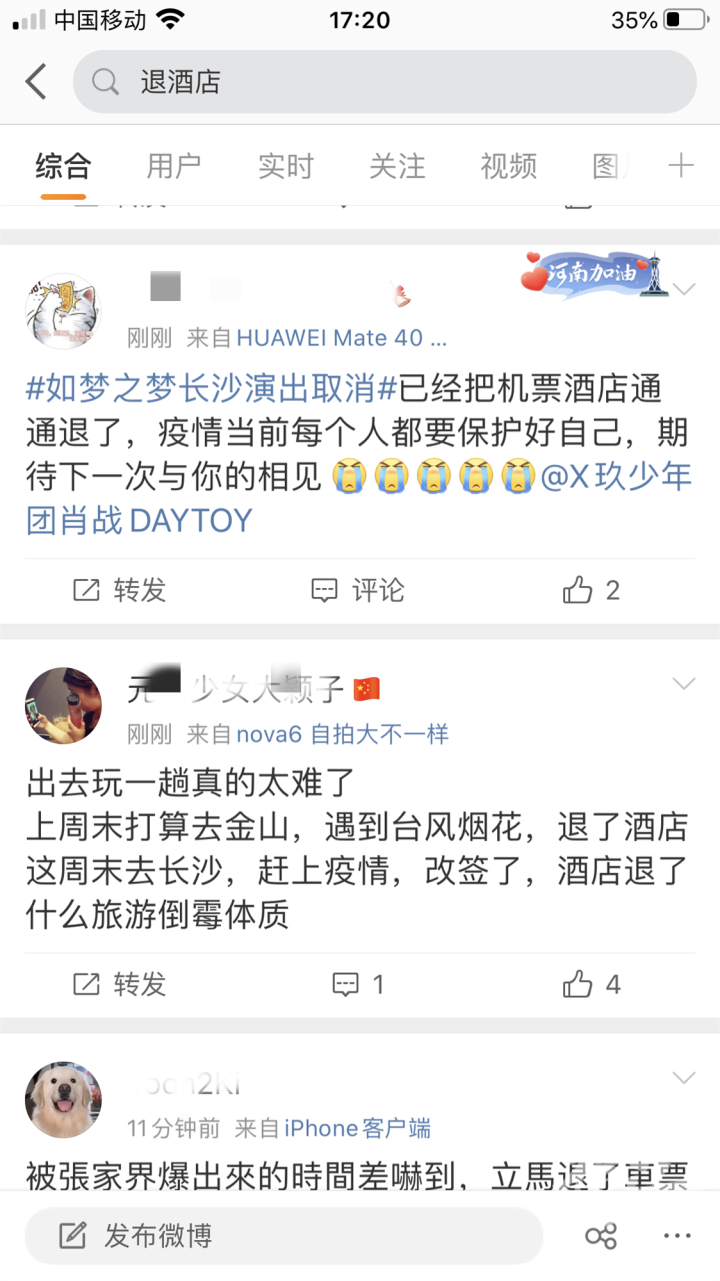
Task: Tap the plus to add more tabs
Action: (x=681, y=165)
